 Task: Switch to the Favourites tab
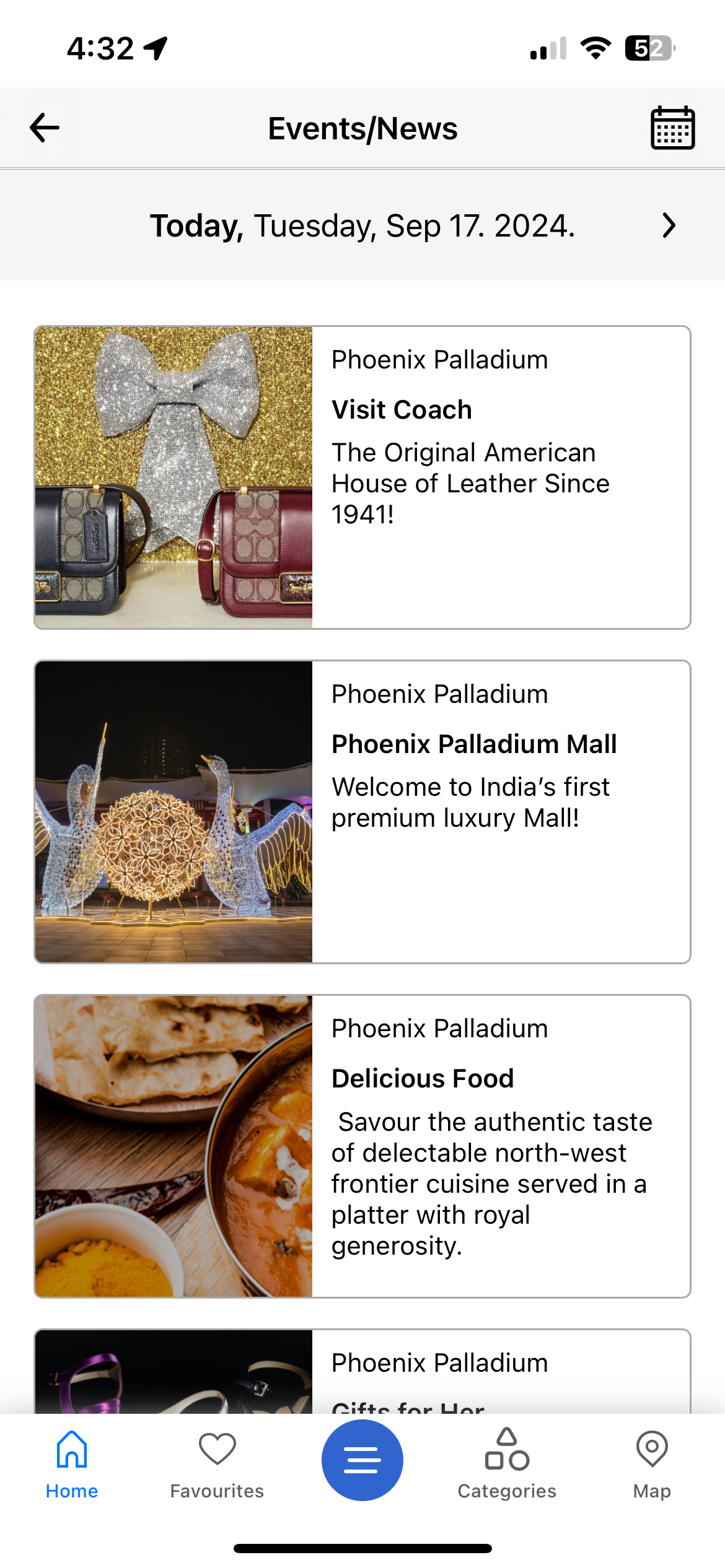217,1464
